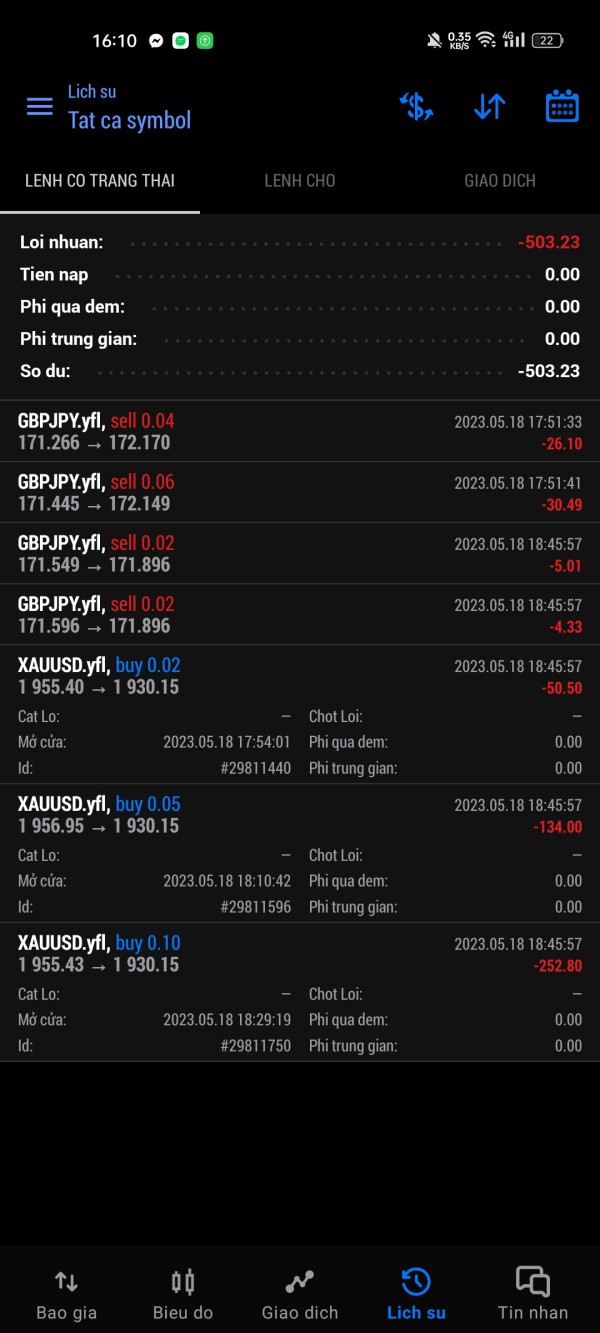Open the sort arrows option
Image resolution: width=600 pixels, height=1333 pixels.
click(x=489, y=106)
